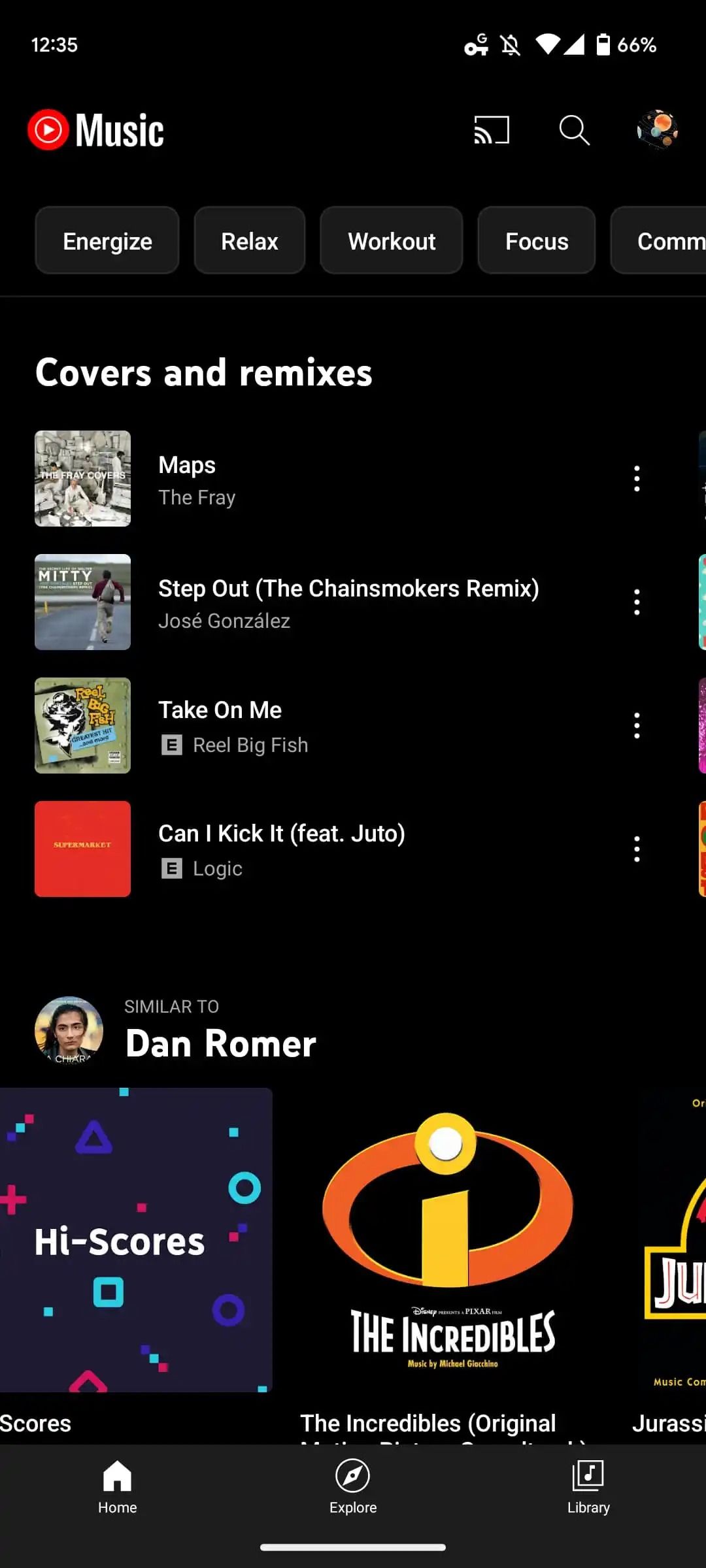Activate the Focus mood chip

[x=536, y=240]
